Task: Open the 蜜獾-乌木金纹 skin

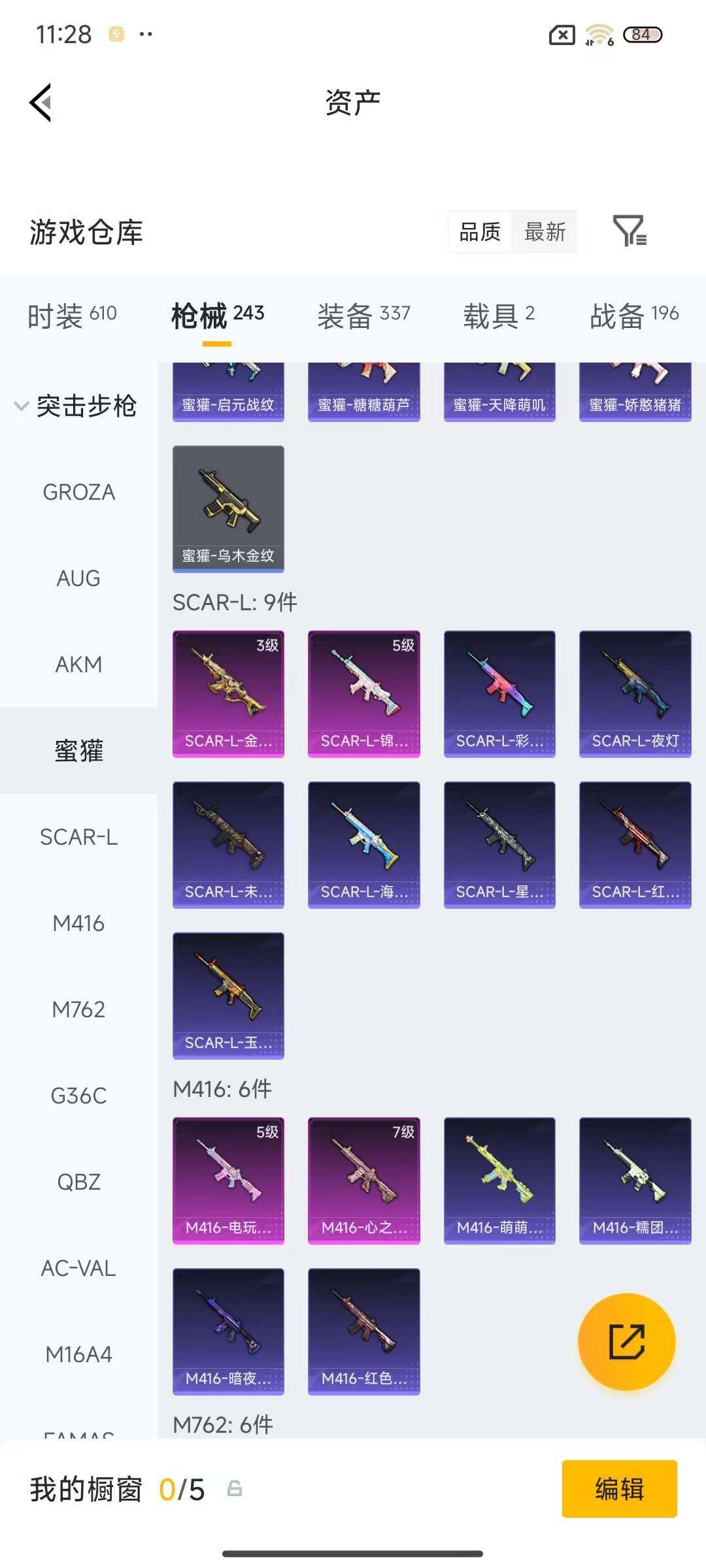Action: click(228, 508)
